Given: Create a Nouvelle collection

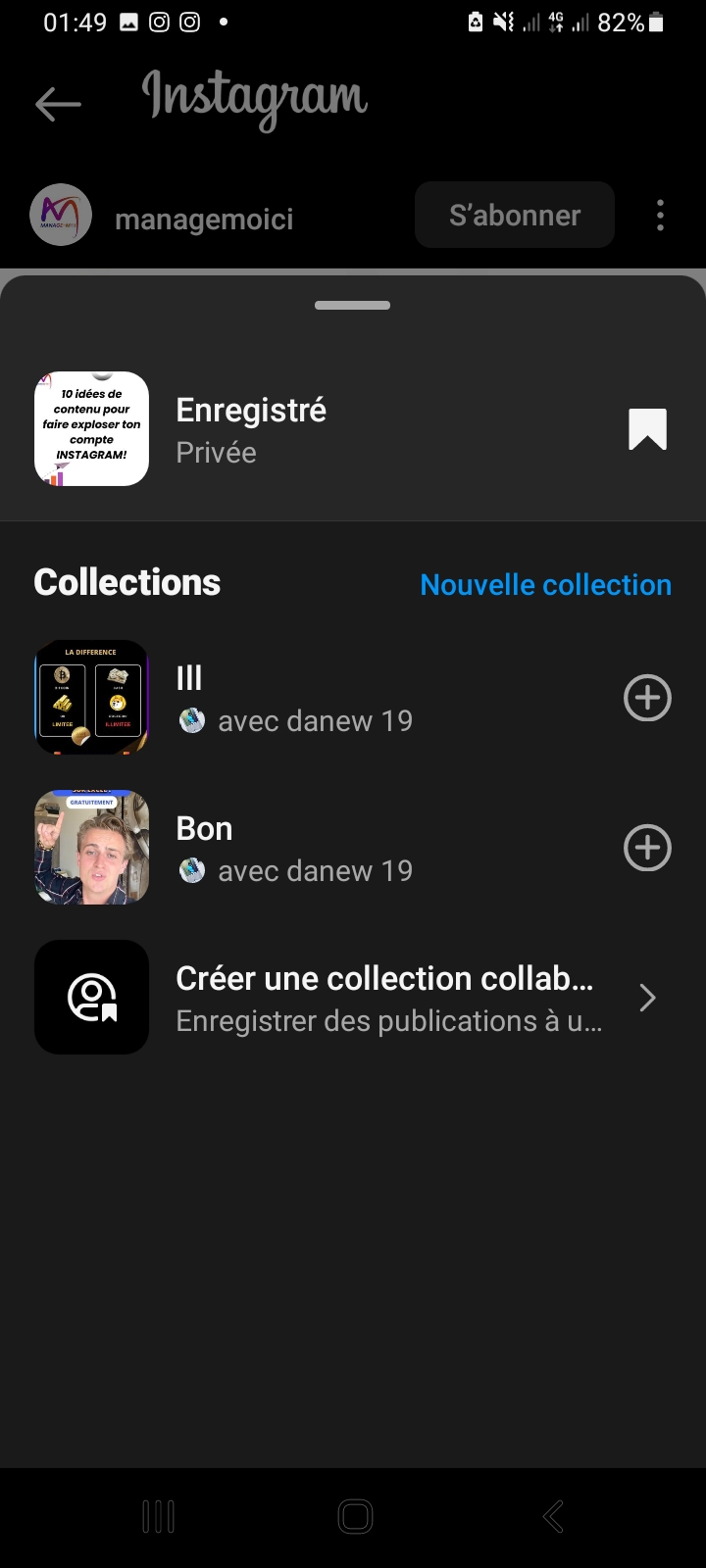Looking at the screenshot, I should [545, 584].
